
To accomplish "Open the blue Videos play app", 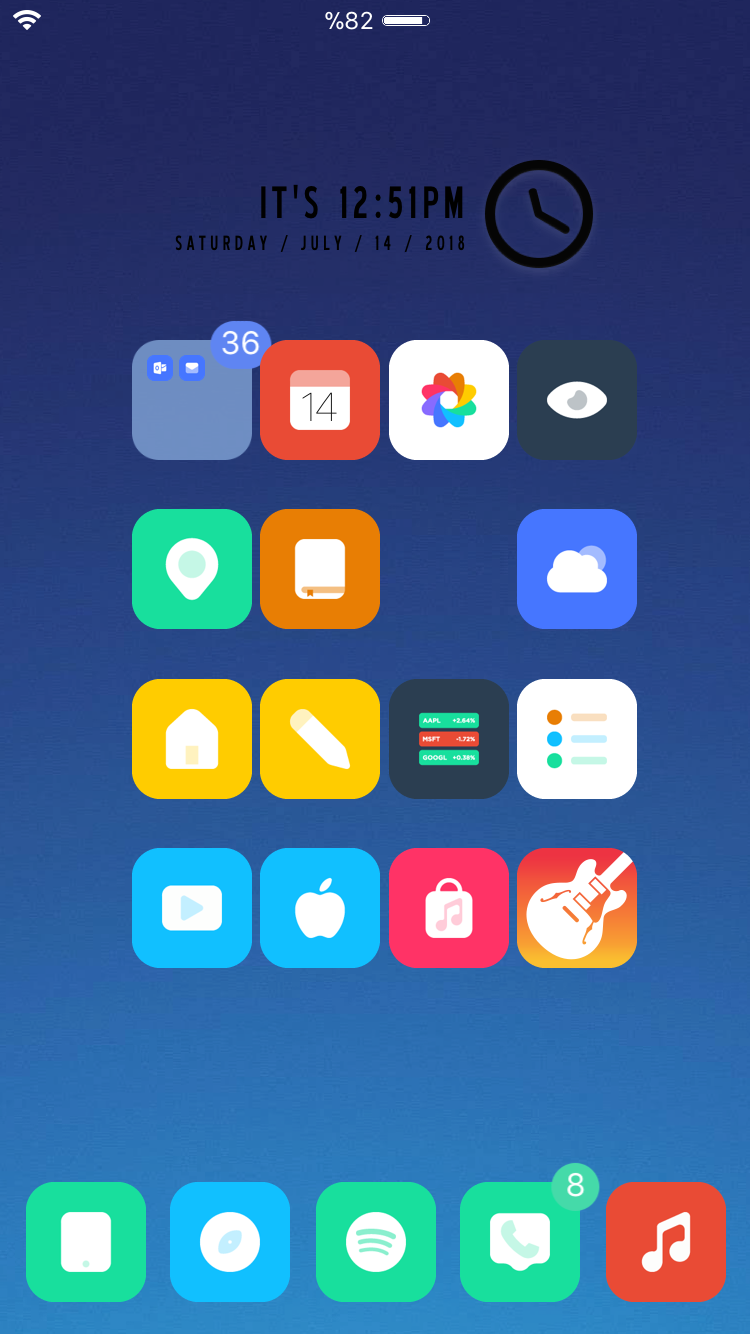I will [x=192, y=908].
